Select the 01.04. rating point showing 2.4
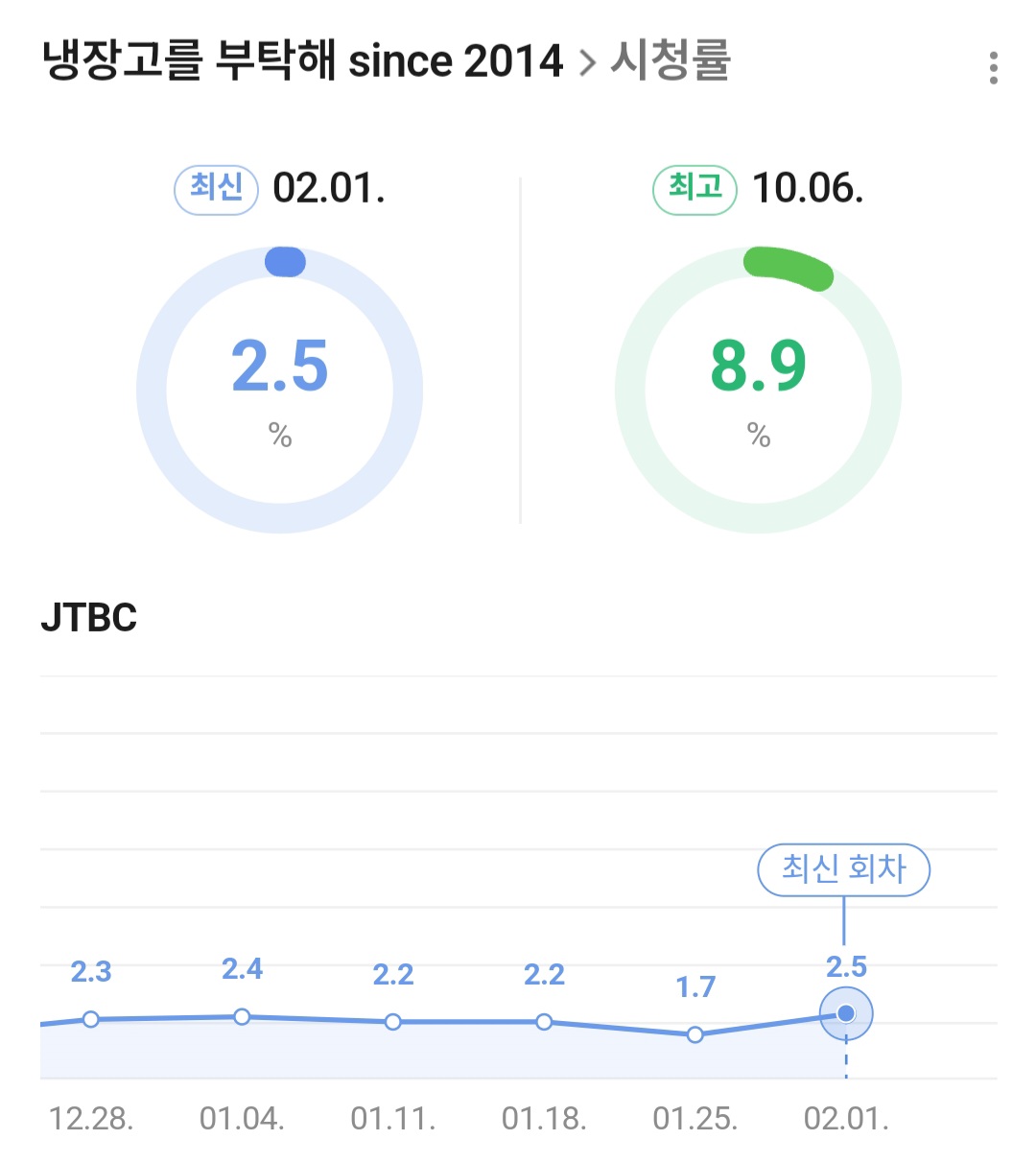Image resolution: width=1036 pixels, height=1163 pixels. (x=242, y=1016)
